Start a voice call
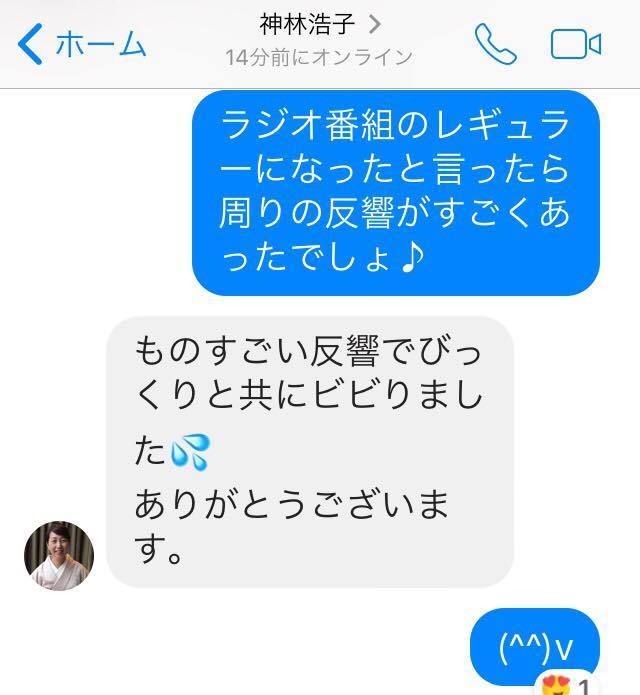Viewport: 640px width, 695px height. [495, 44]
